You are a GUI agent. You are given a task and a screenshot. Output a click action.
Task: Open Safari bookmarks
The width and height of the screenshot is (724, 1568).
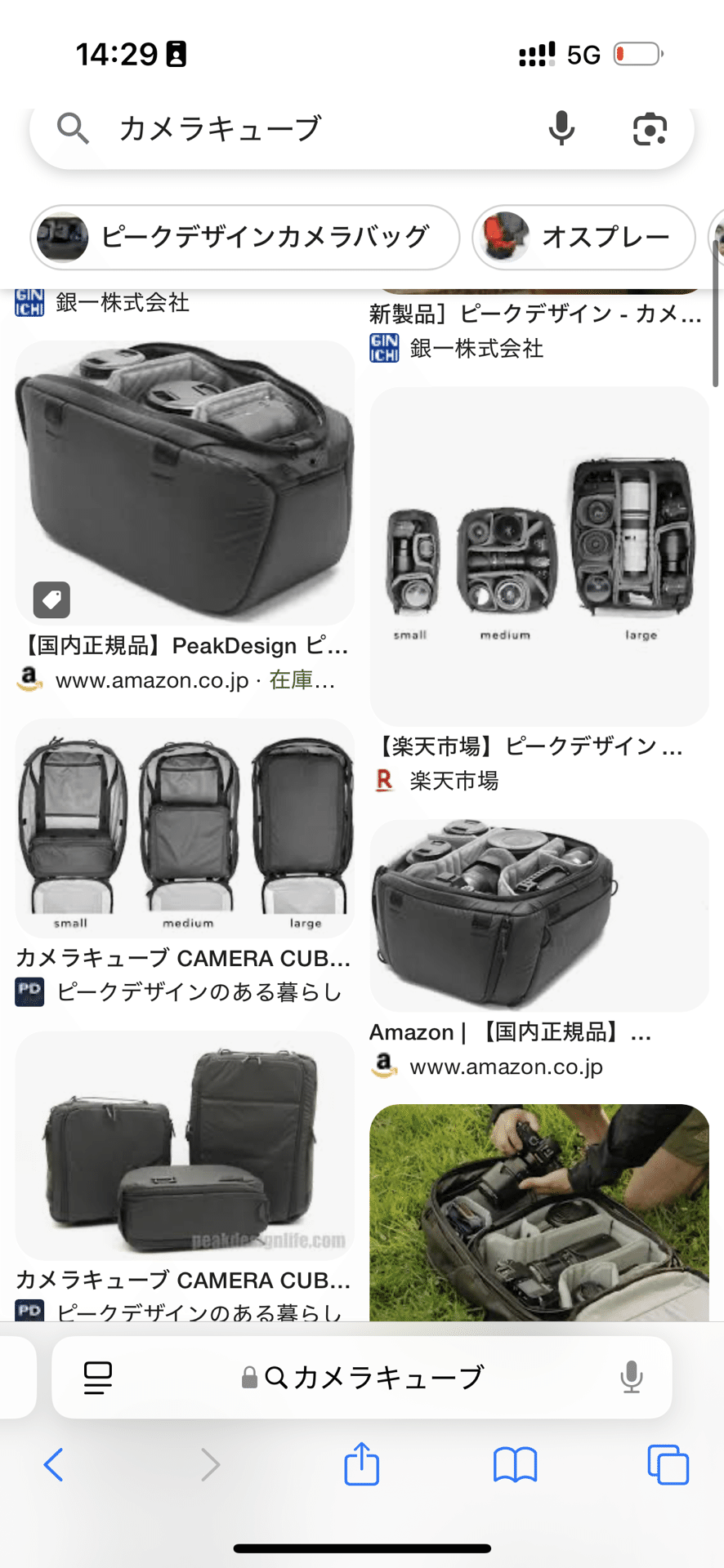515,1465
